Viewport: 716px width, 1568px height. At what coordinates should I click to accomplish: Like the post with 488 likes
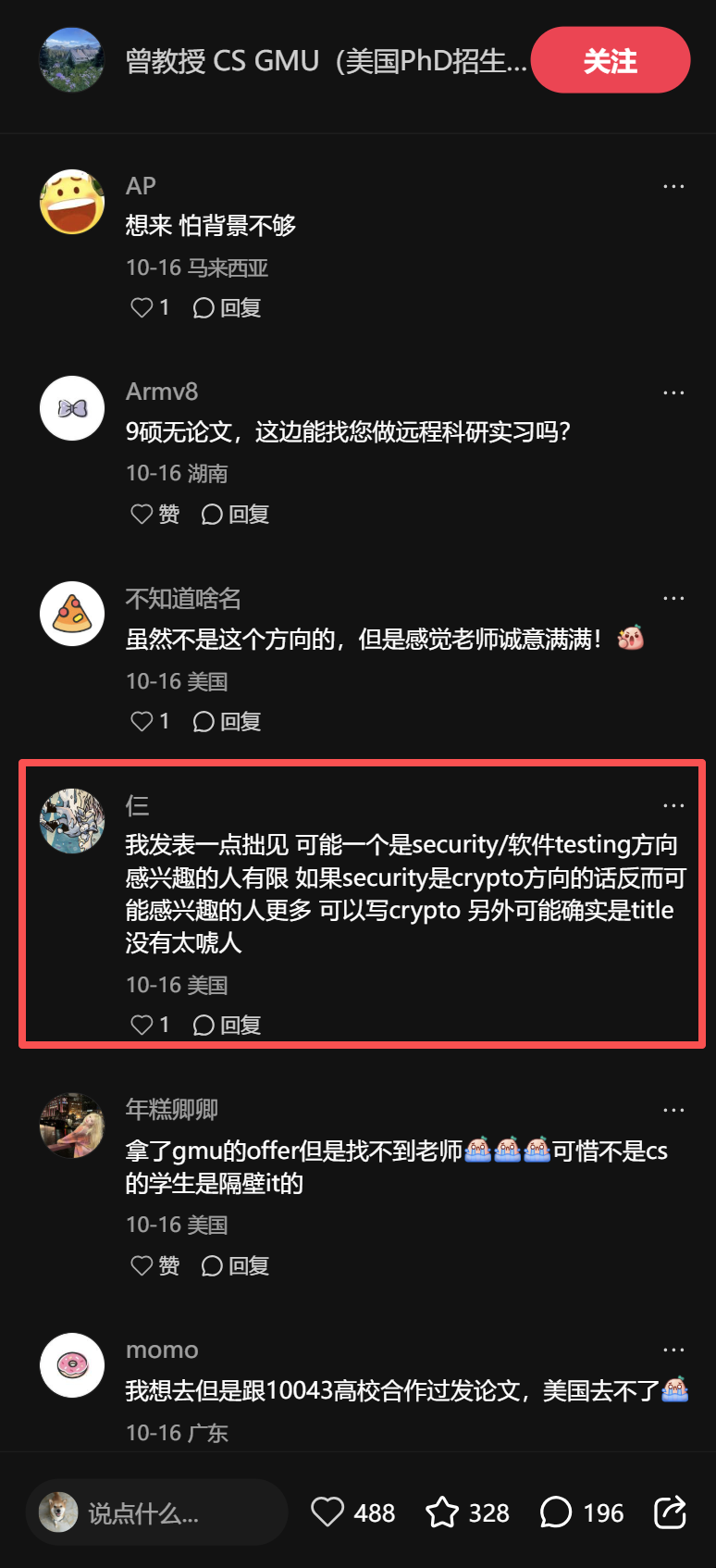327,1512
